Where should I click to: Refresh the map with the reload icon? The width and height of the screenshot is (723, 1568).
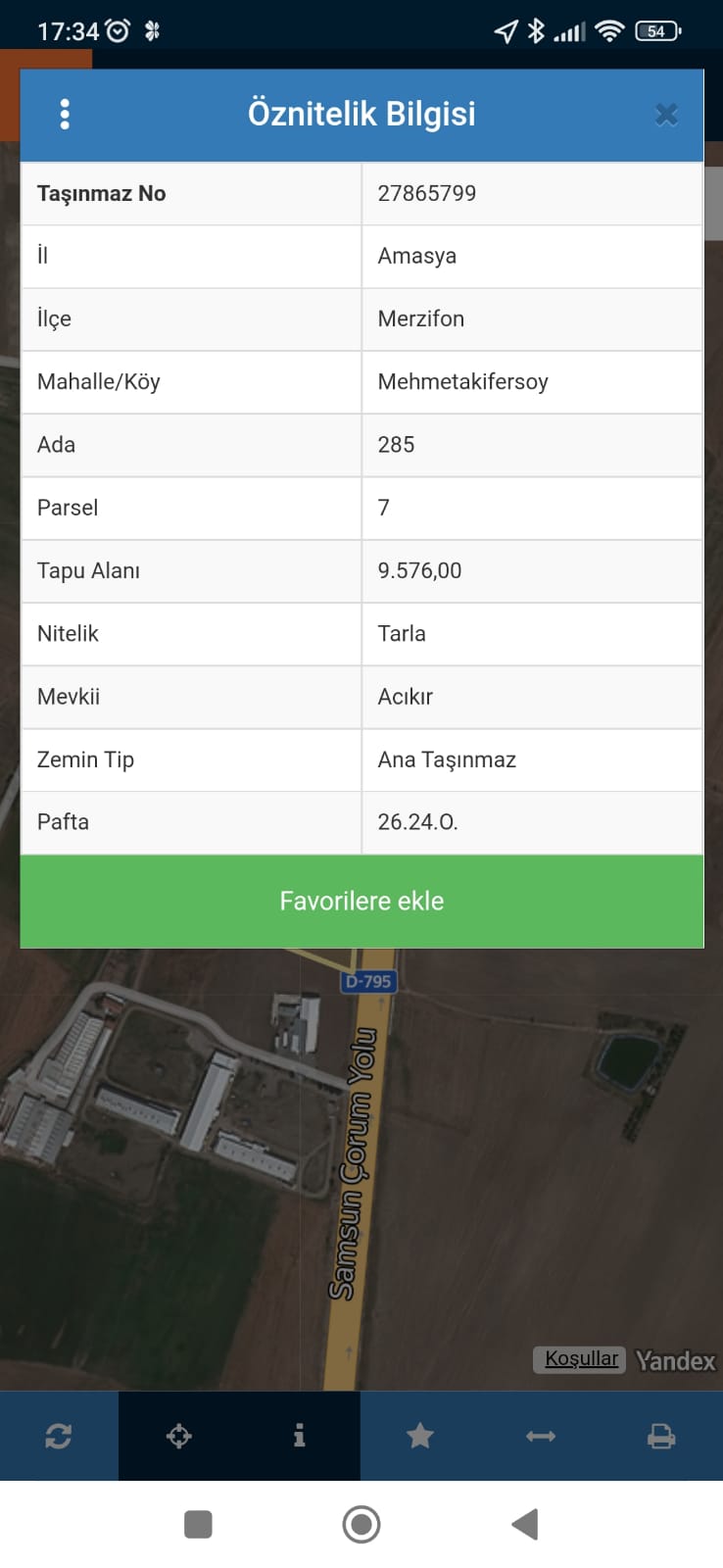[x=59, y=1436]
